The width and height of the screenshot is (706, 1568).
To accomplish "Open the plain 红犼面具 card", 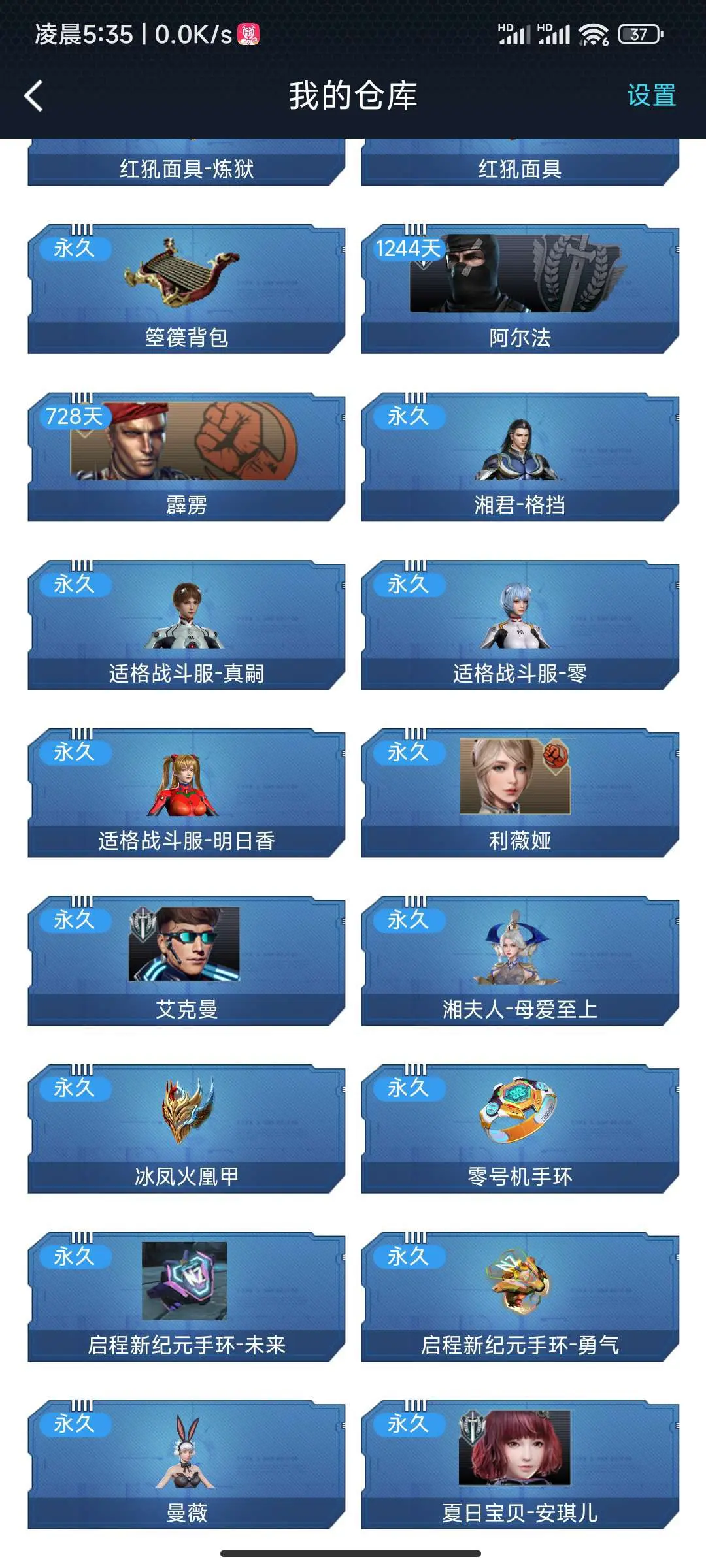I will 520,163.
